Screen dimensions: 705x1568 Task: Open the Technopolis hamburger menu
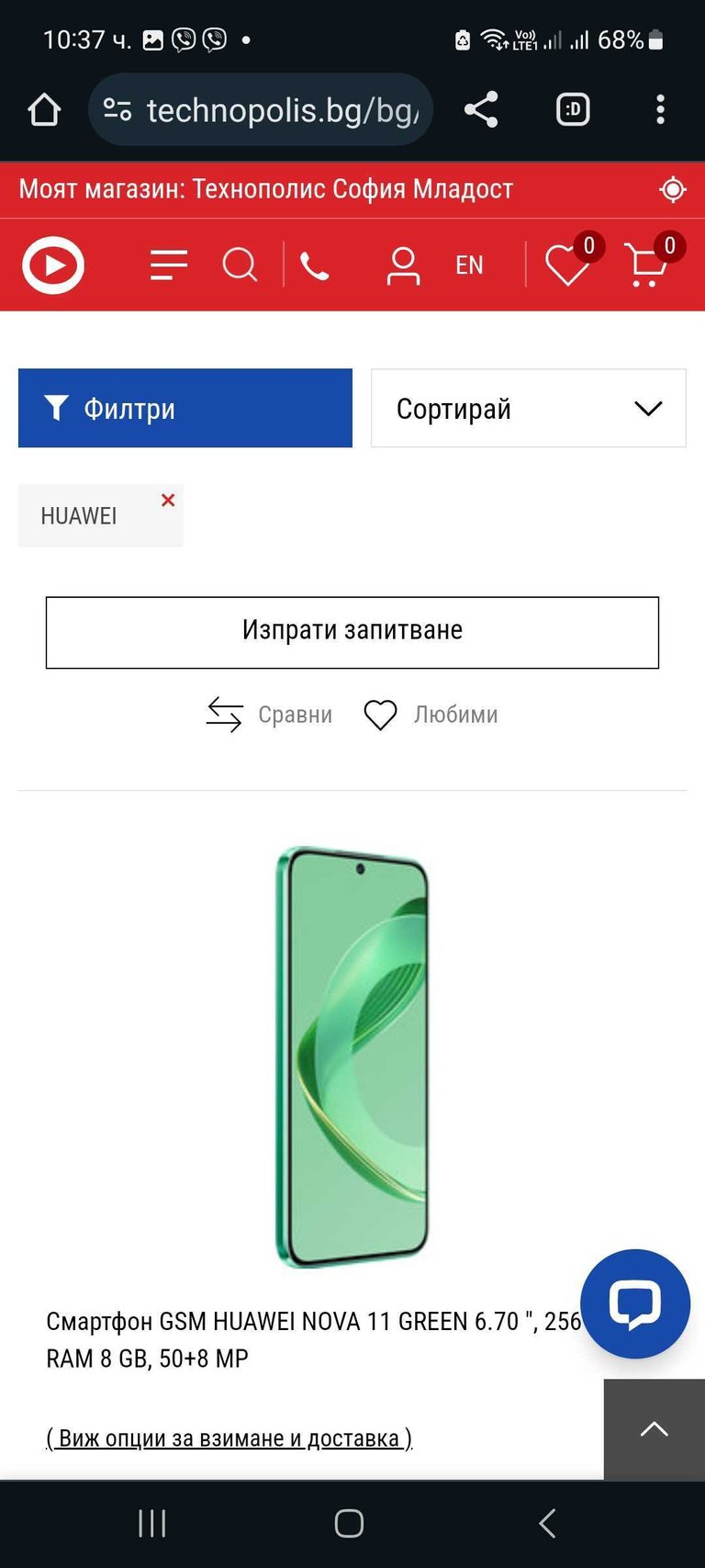click(x=169, y=265)
